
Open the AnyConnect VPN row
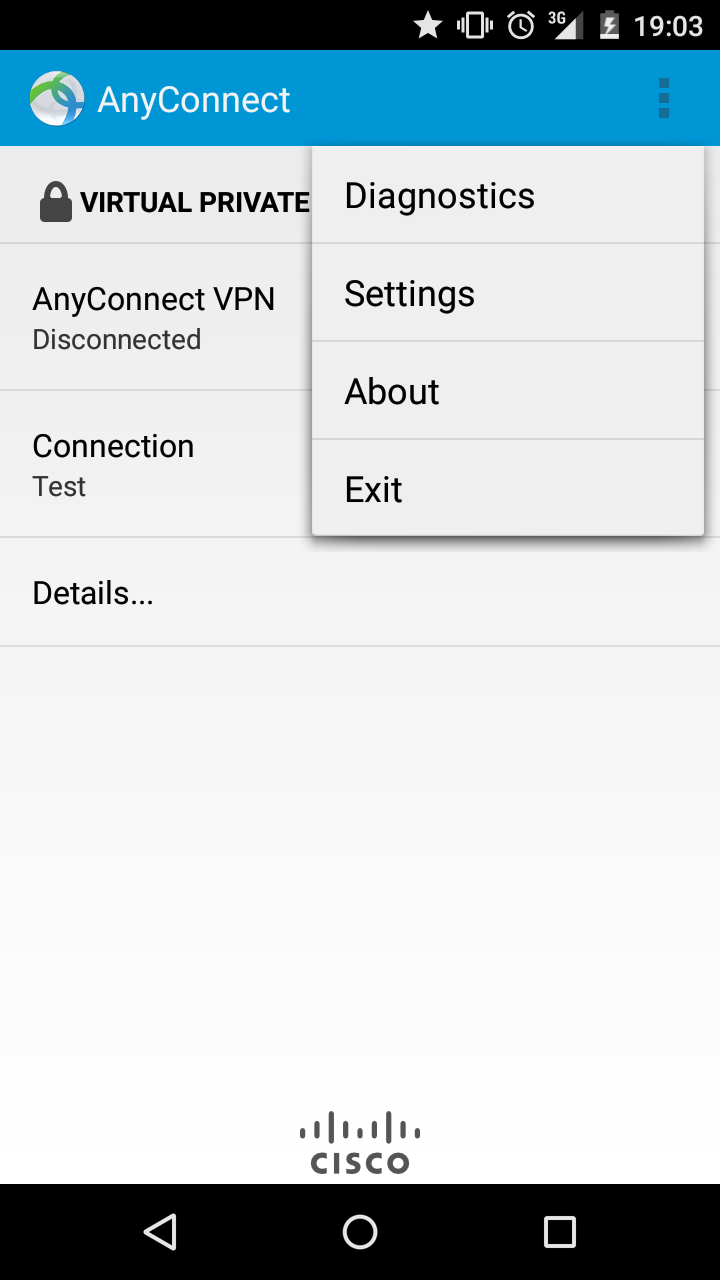coord(156,317)
